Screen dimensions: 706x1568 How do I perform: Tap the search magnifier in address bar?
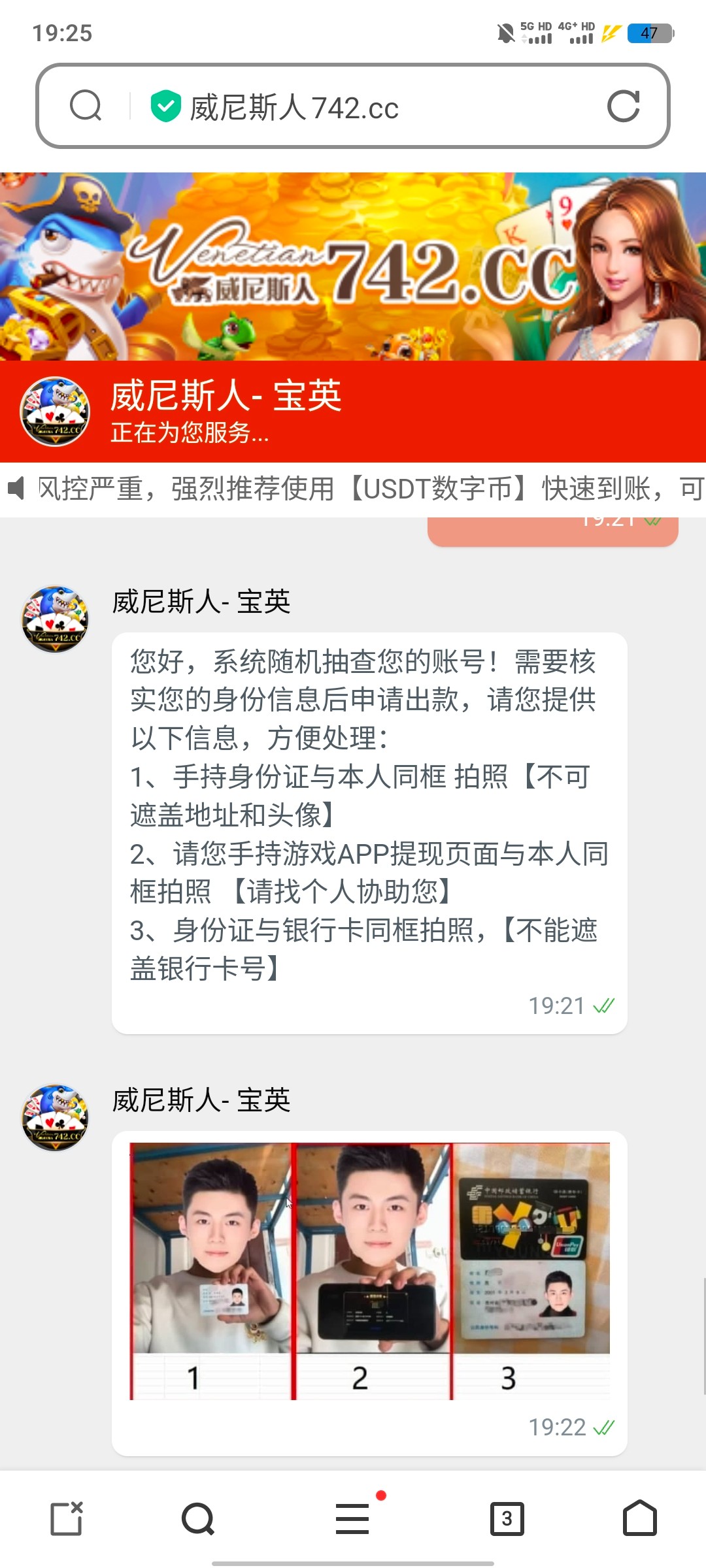tap(86, 105)
